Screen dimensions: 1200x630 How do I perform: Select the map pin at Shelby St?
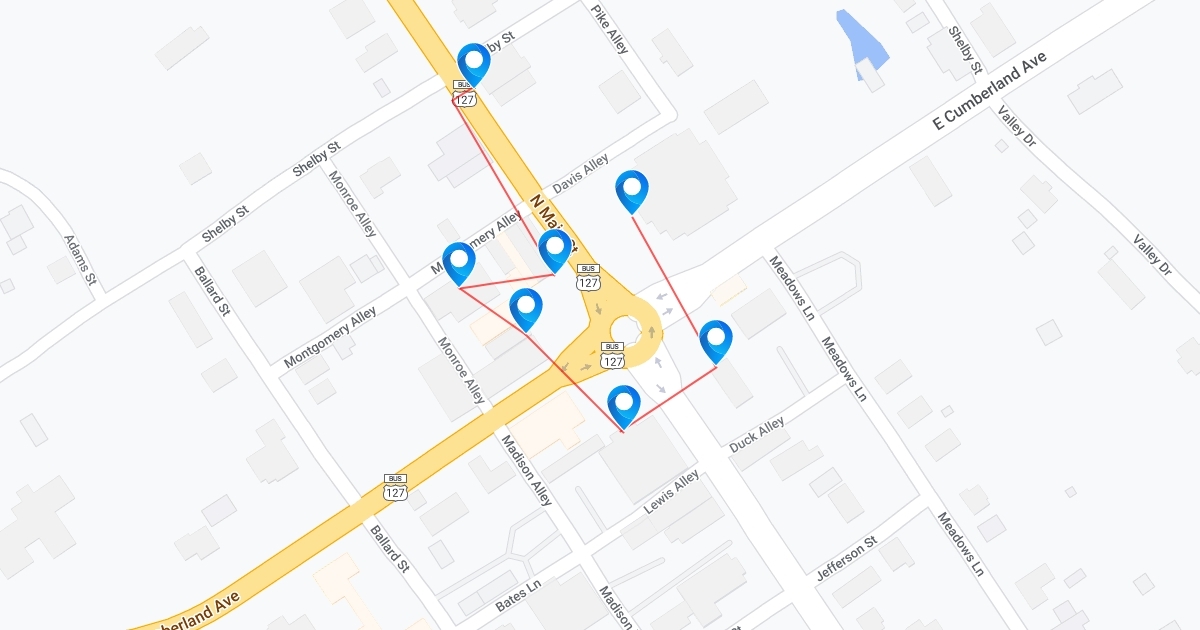tap(474, 63)
